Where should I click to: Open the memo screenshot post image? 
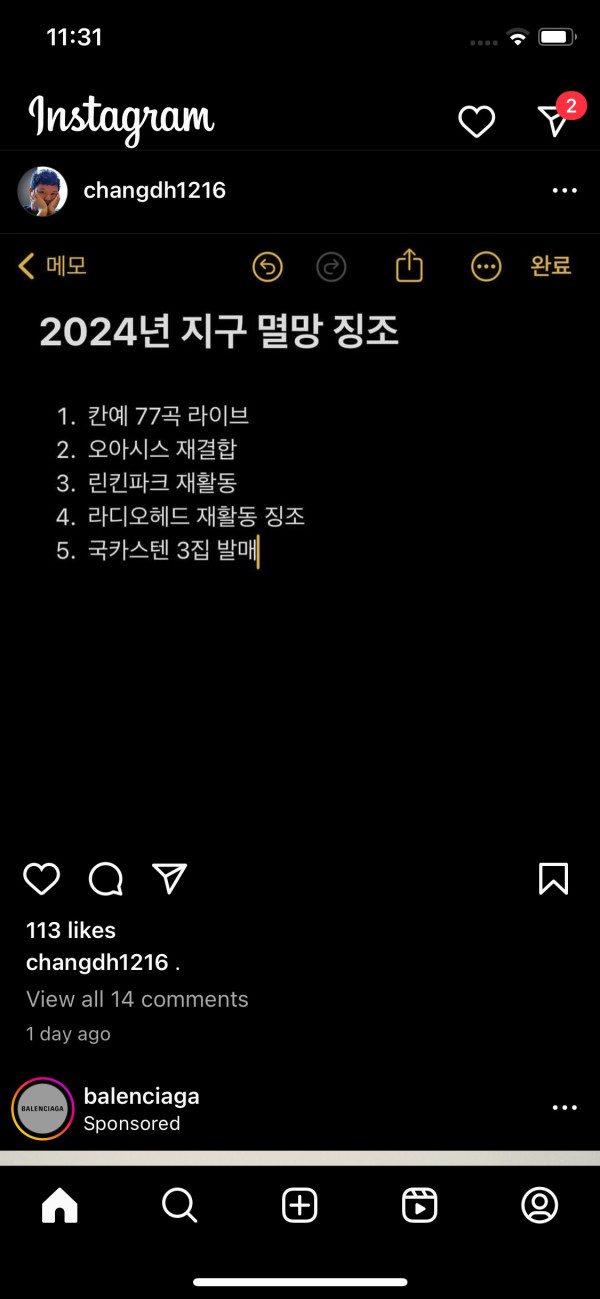(300, 540)
